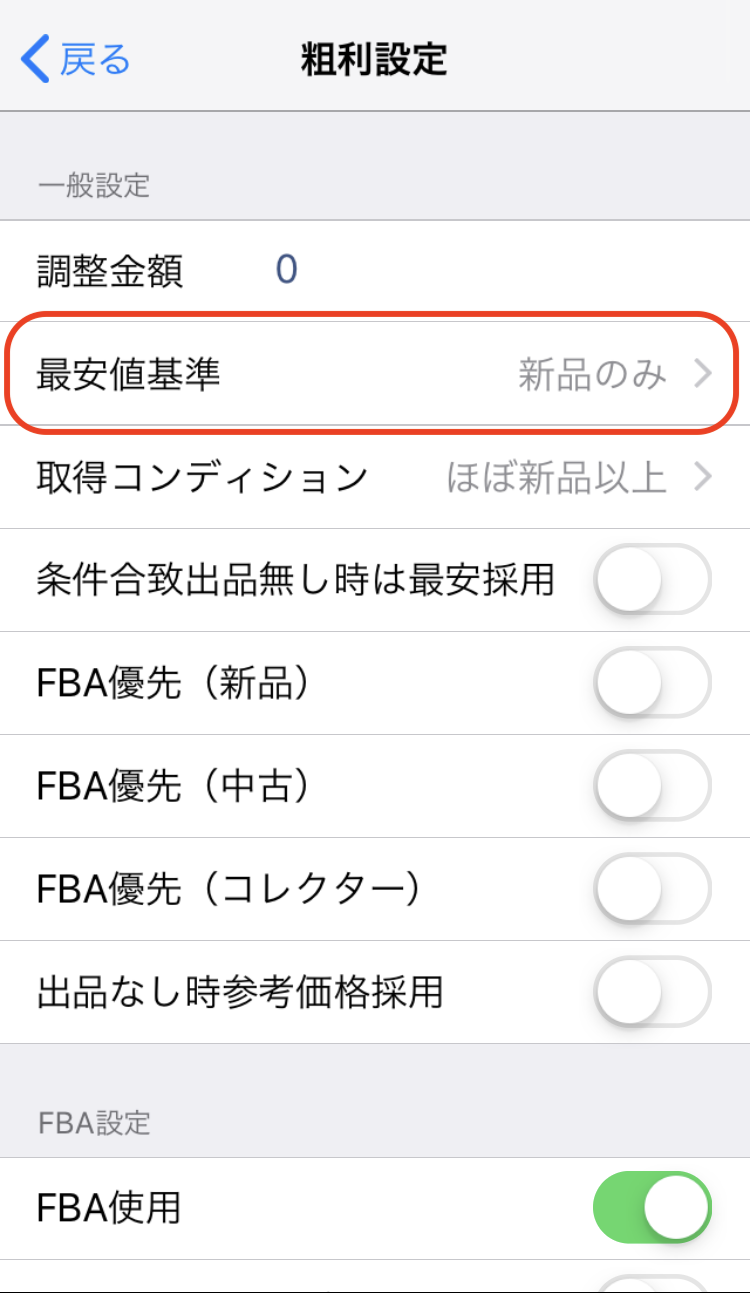Image resolution: width=750 pixels, height=1293 pixels.
Task: Go back using the 戻る button
Action: coord(76,60)
